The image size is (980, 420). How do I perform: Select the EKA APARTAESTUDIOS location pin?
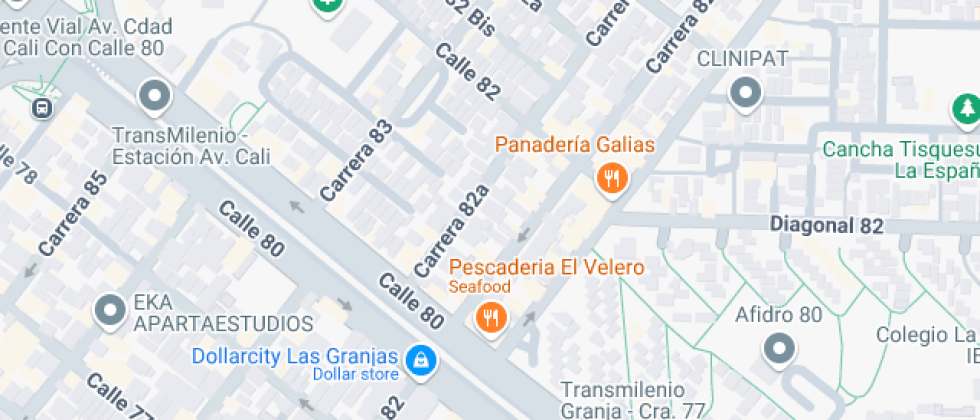pyautogui.click(x=110, y=310)
